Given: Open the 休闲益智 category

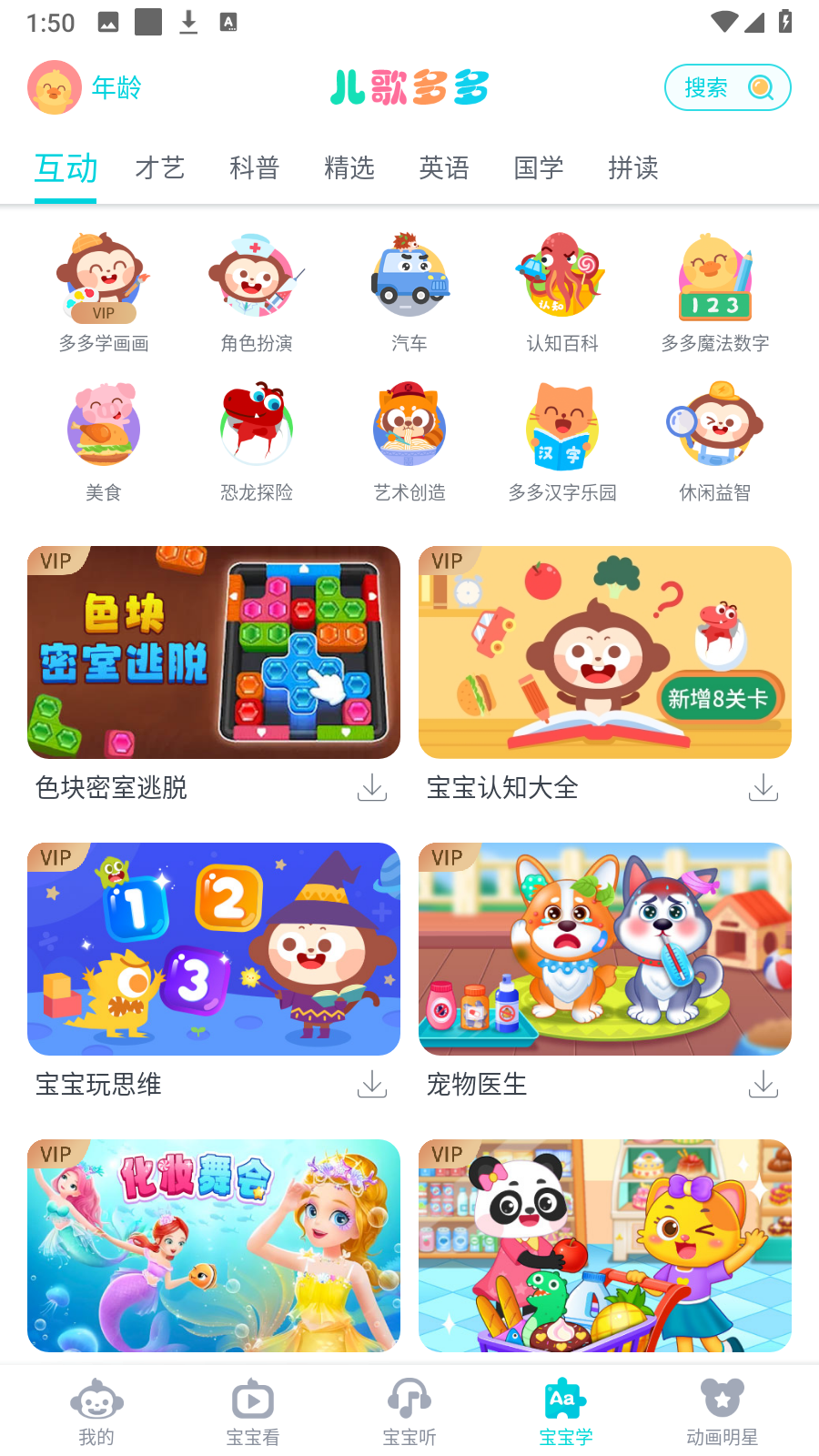Looking at the screenshot, I should pyautogui.click(x=715, y=440).
